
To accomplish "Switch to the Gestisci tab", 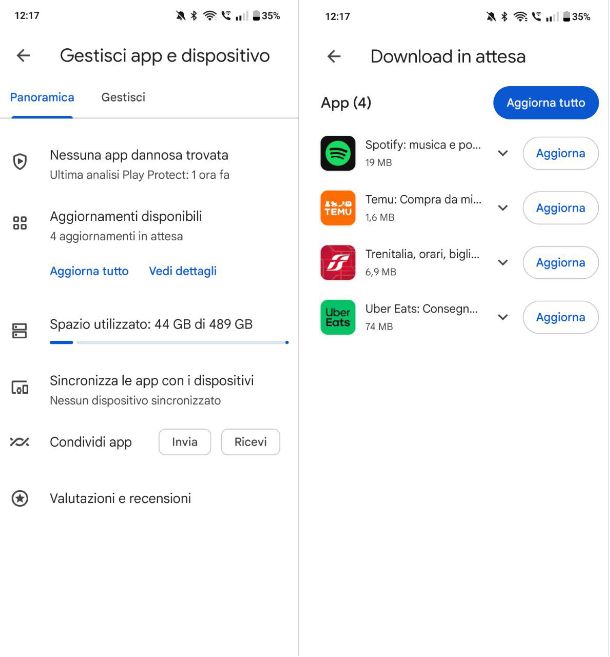I will (123, 97).
